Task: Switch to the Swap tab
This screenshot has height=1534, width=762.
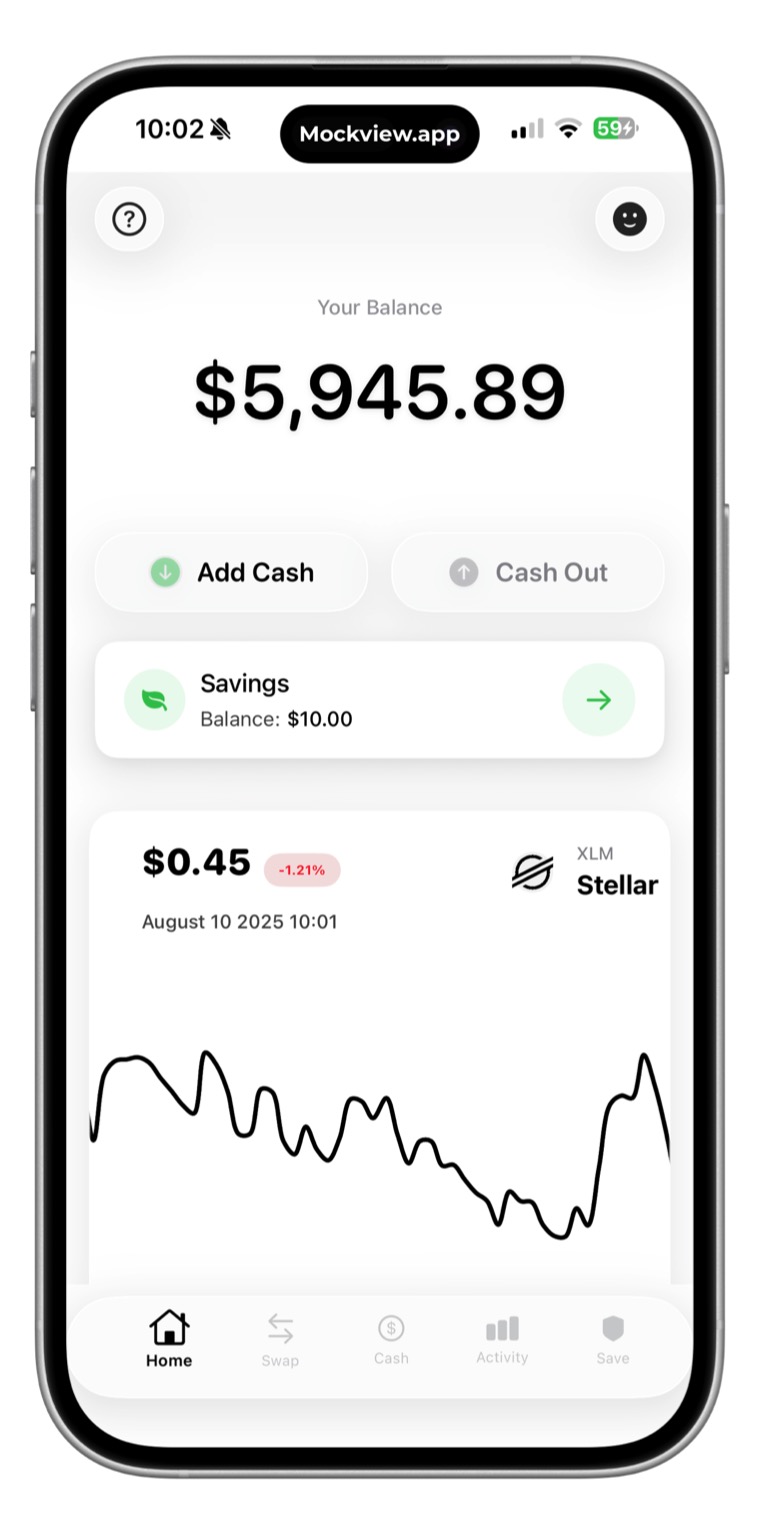Action: point(280,1340)
